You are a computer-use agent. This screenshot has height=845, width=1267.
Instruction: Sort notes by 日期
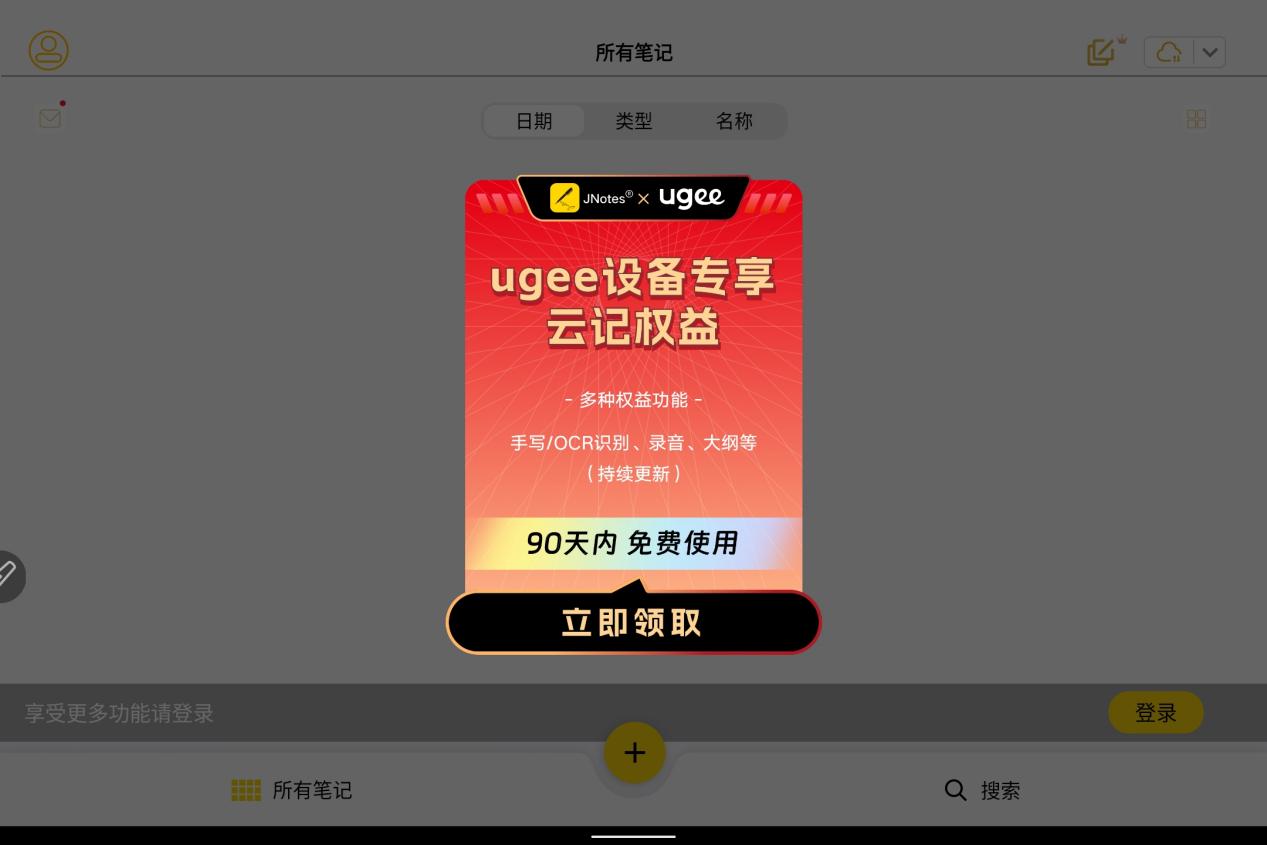coord(534,121)
